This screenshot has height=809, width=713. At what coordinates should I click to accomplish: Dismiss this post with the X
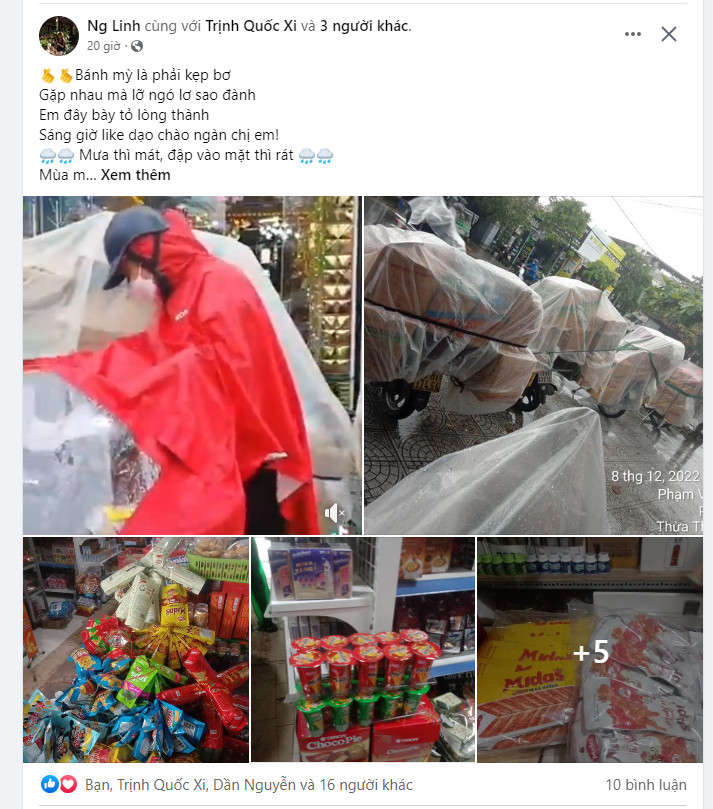coord(669,34)
